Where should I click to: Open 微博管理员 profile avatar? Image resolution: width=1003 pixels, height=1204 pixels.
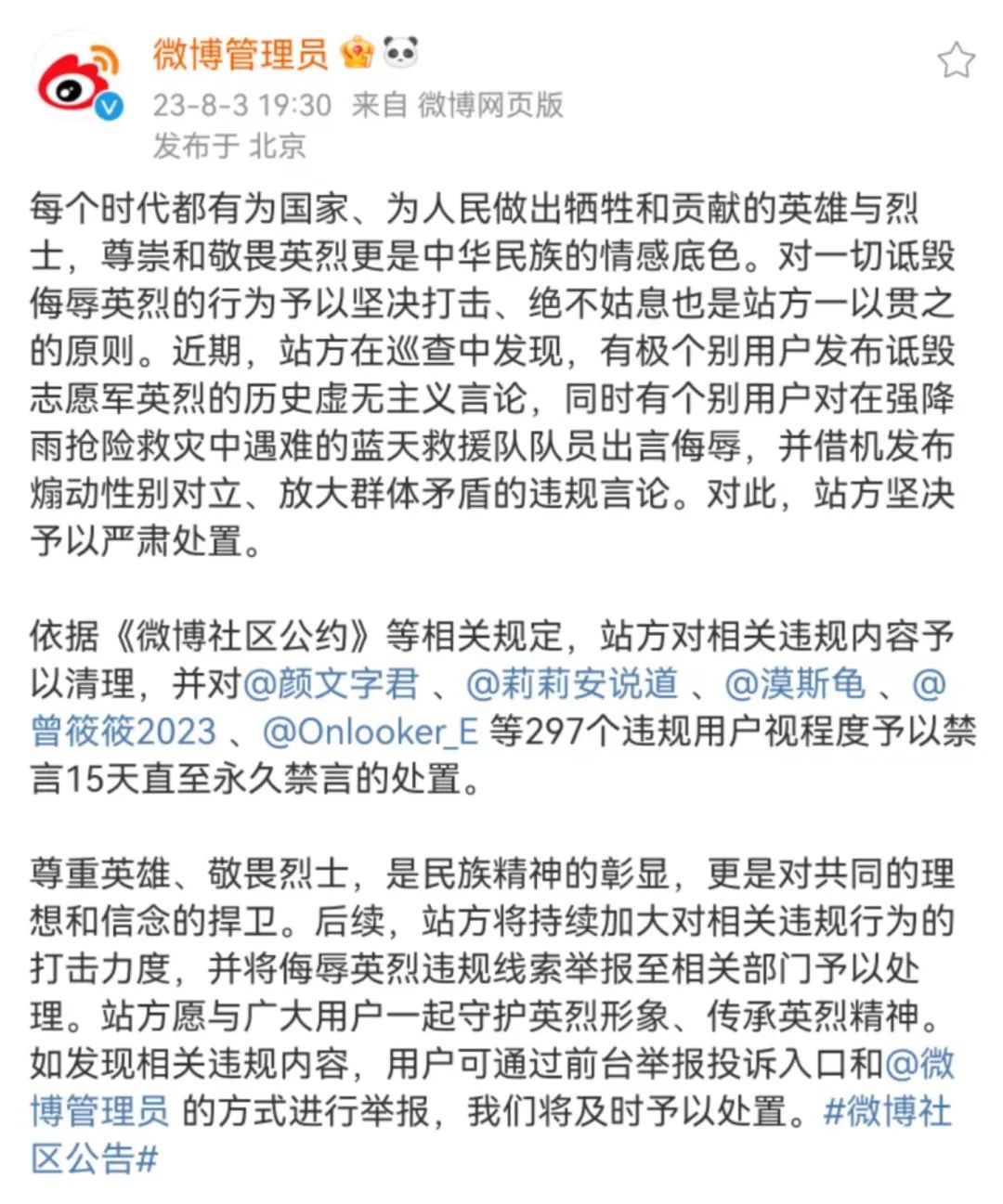(81, 81)
